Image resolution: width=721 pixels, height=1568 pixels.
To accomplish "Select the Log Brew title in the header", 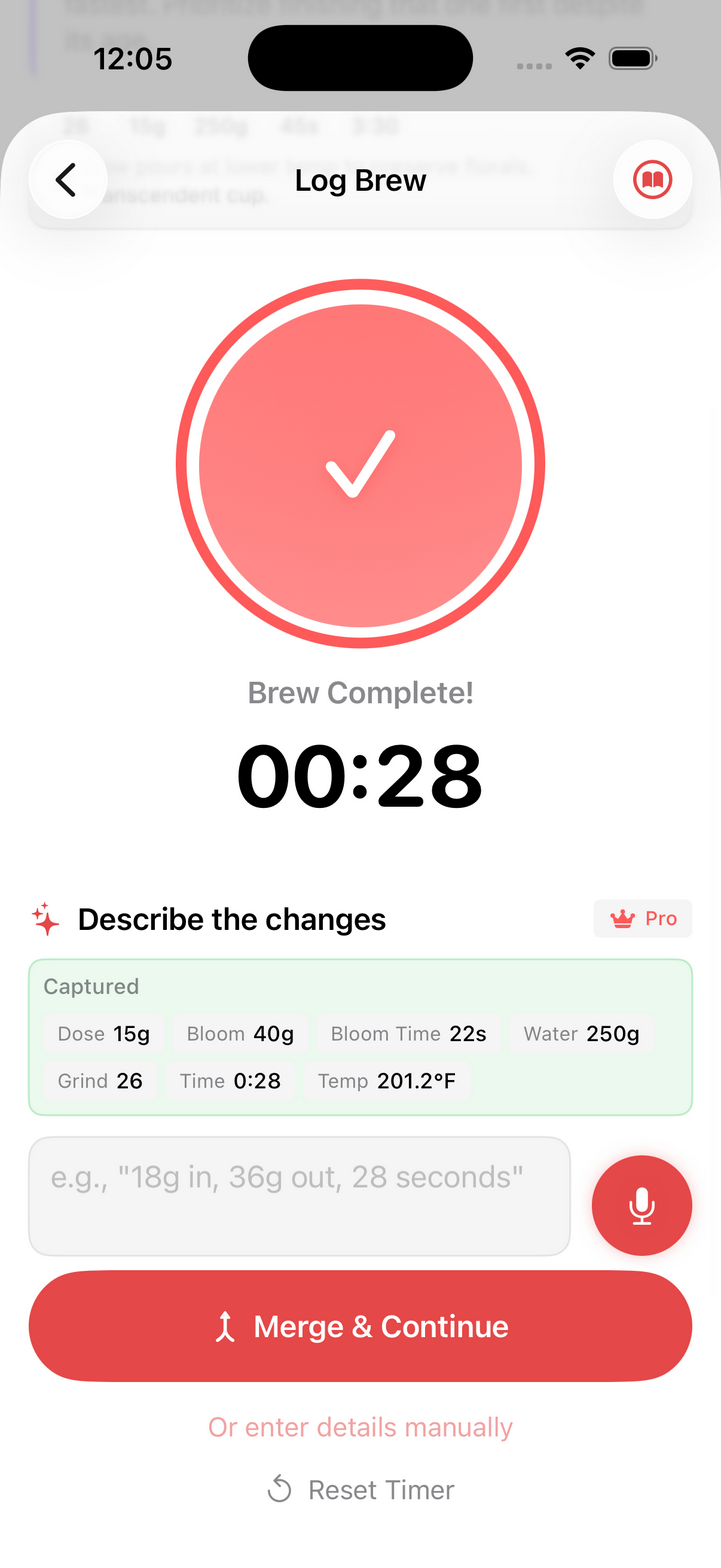I will click(360, 179).
